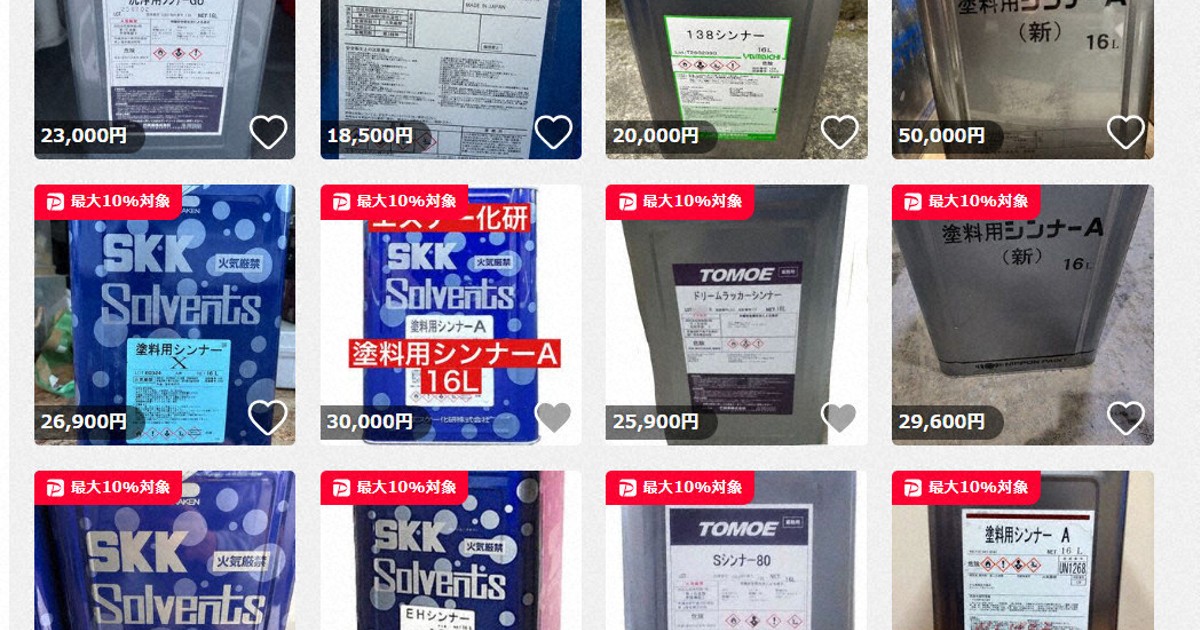
Task: Open the 20,000円 138シンナー product
Action: (x=736, y=60)
